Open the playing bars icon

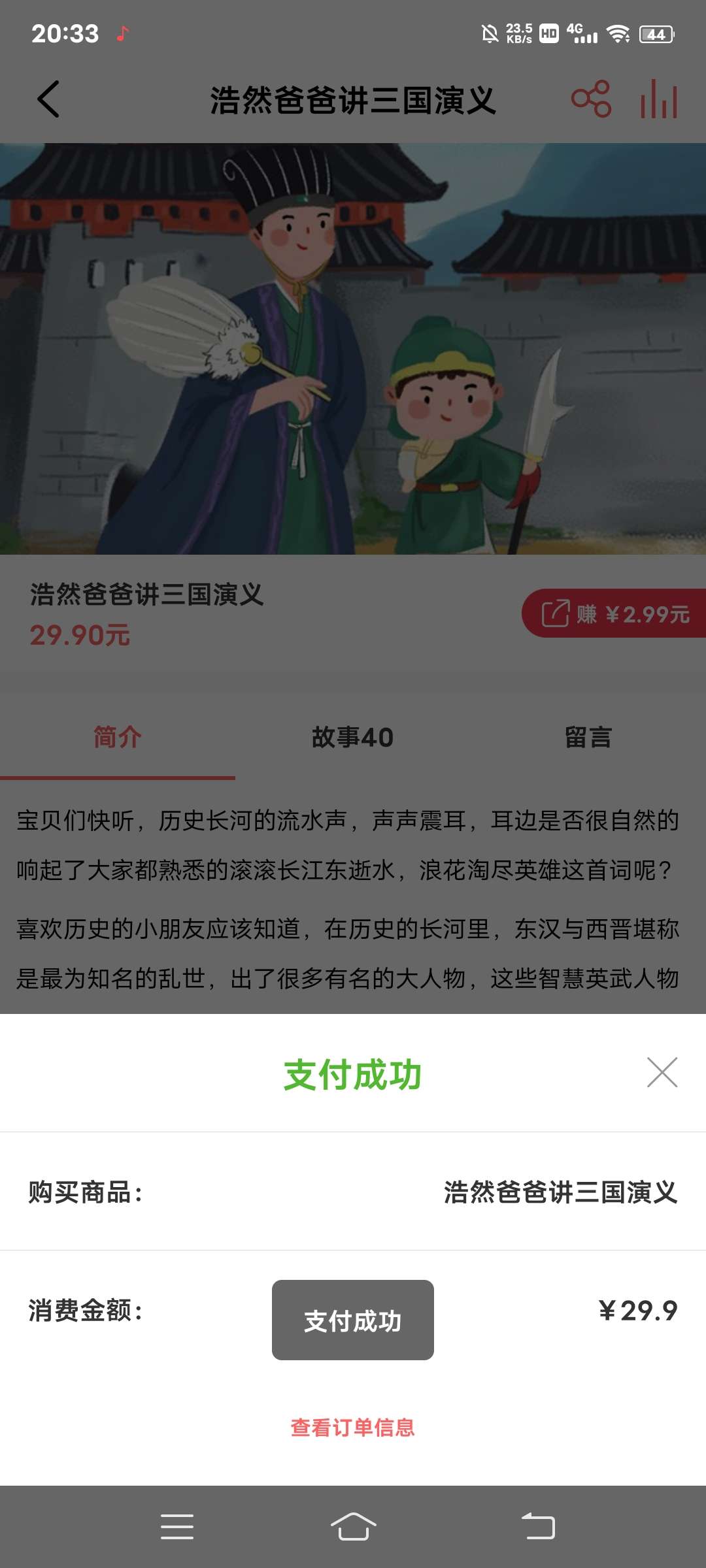(658, 99)
